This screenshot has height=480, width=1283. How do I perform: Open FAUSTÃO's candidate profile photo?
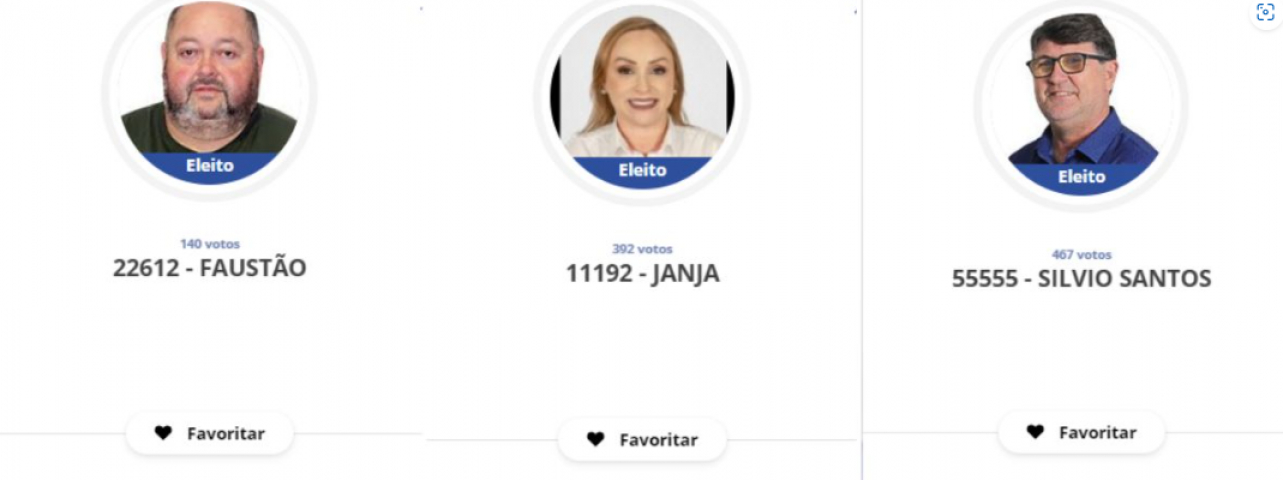coord(209,90)
